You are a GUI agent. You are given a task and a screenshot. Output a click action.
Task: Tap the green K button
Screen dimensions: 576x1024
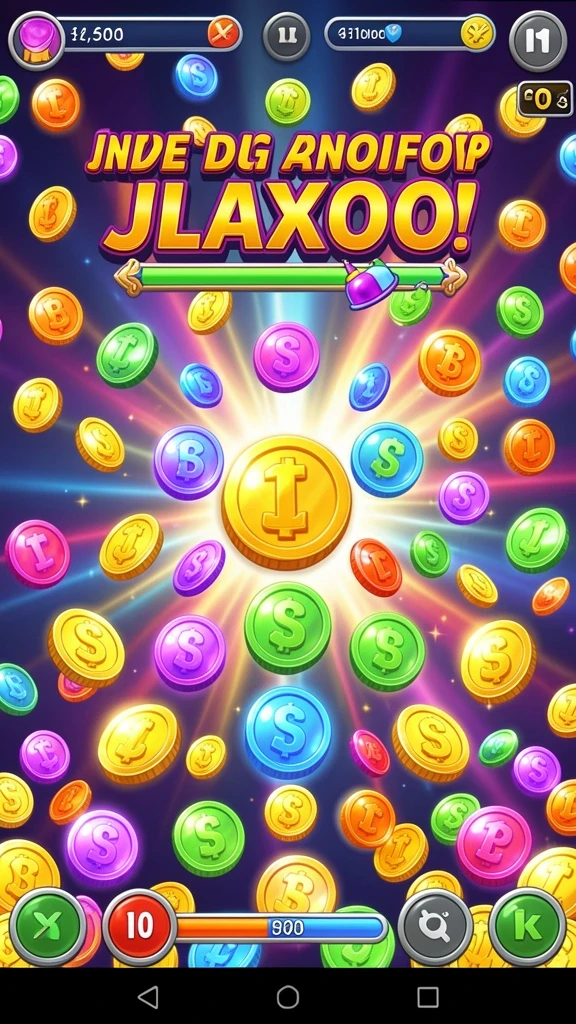[528, 926]
